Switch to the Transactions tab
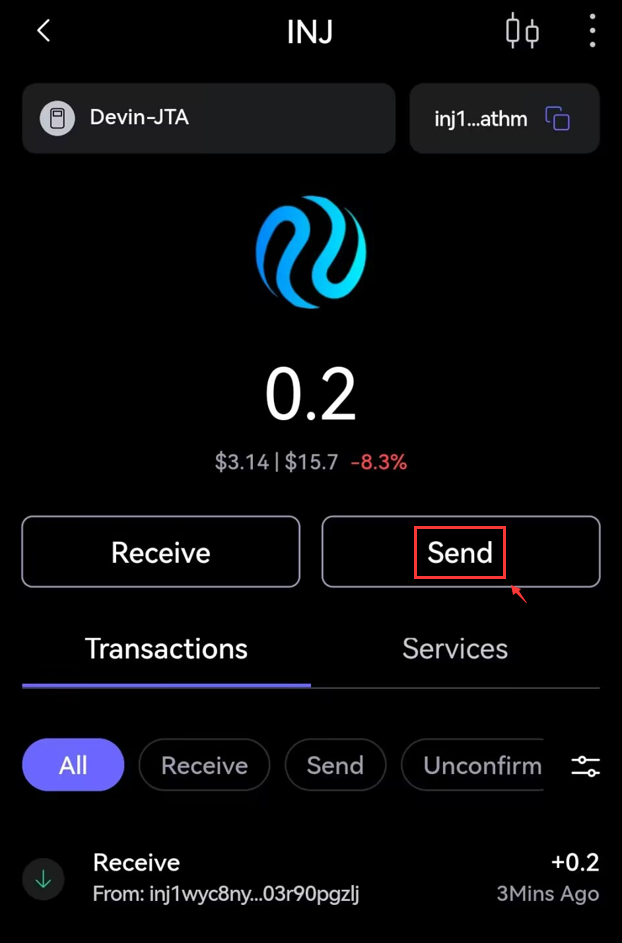This screenshot has width=622, height=943. 166,649
